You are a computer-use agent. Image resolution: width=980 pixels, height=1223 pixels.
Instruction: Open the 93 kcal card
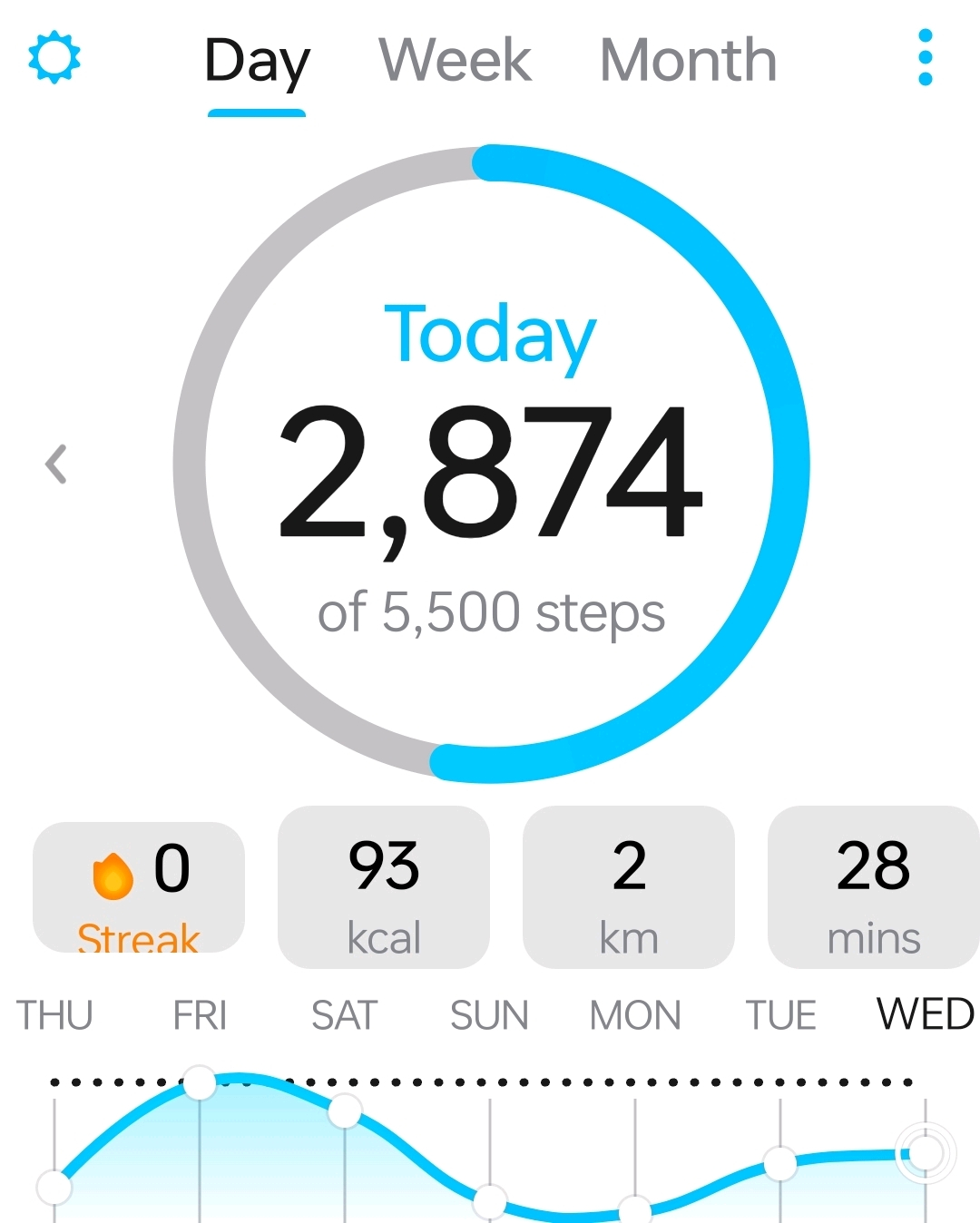(384, 887)
